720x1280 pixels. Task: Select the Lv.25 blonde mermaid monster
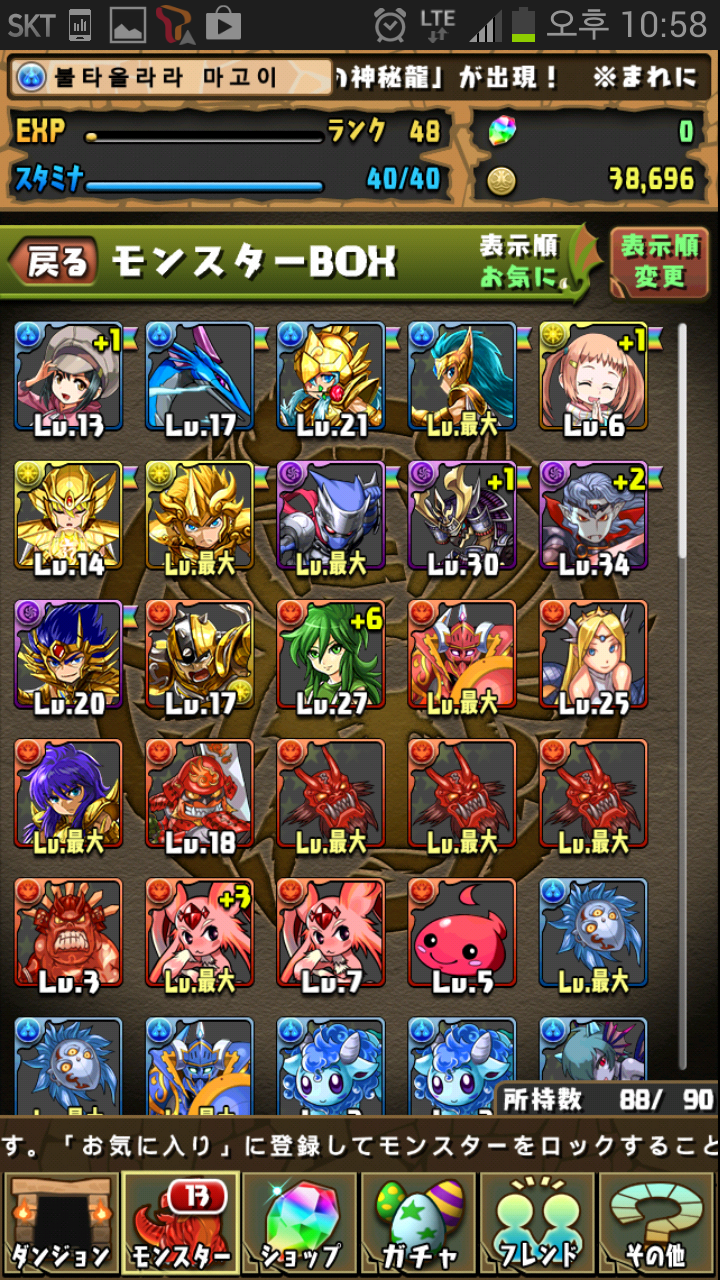(x=594, y=655)
